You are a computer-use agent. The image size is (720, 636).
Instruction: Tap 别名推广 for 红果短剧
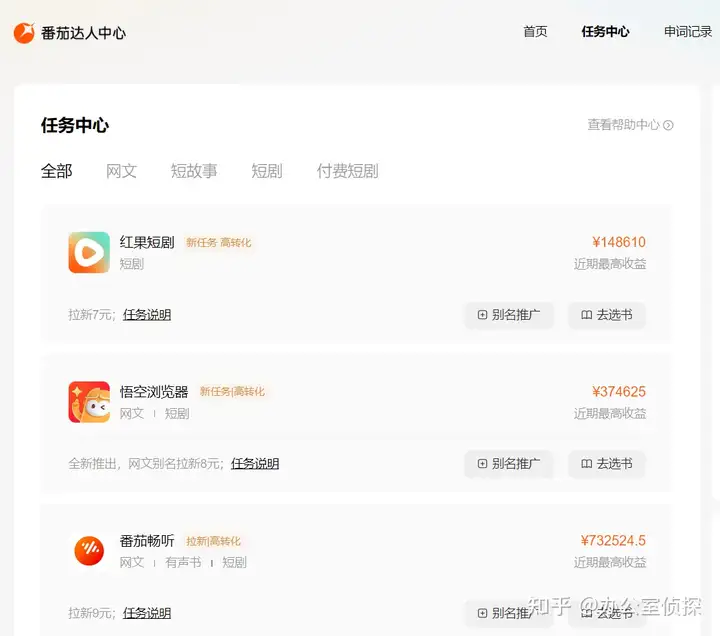tap(508, 315)
